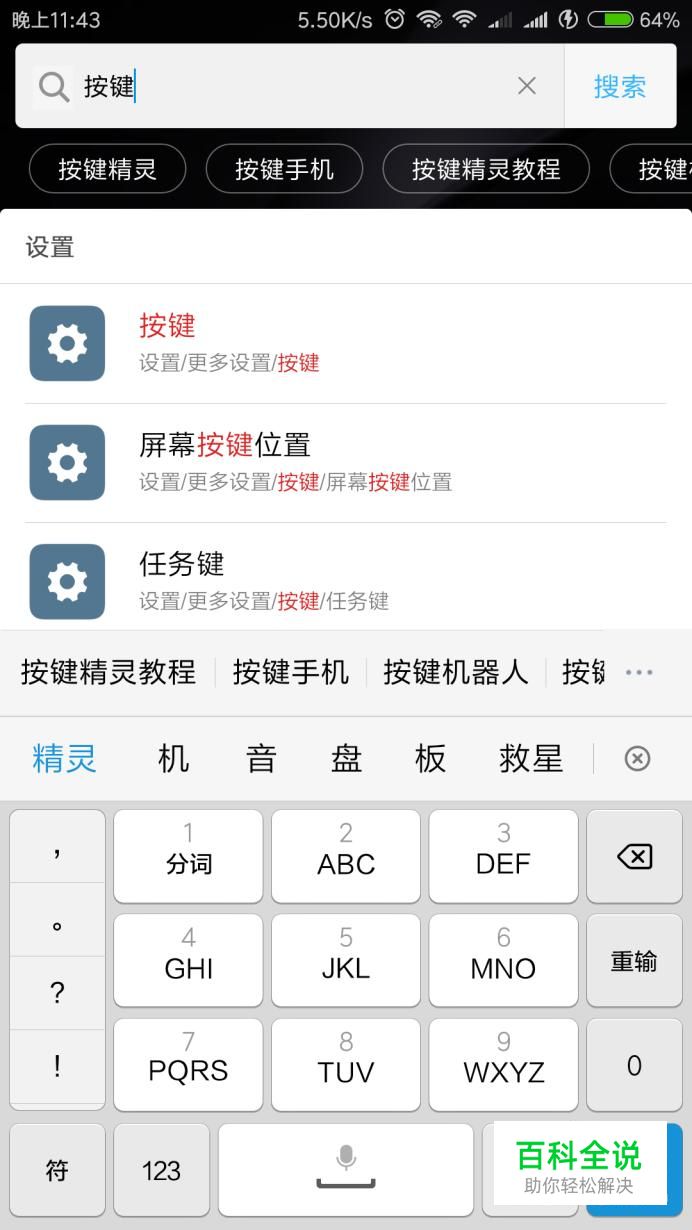Focus the search input field with 按键
Screen dimensions: 692x1230
tap(300, 87)
